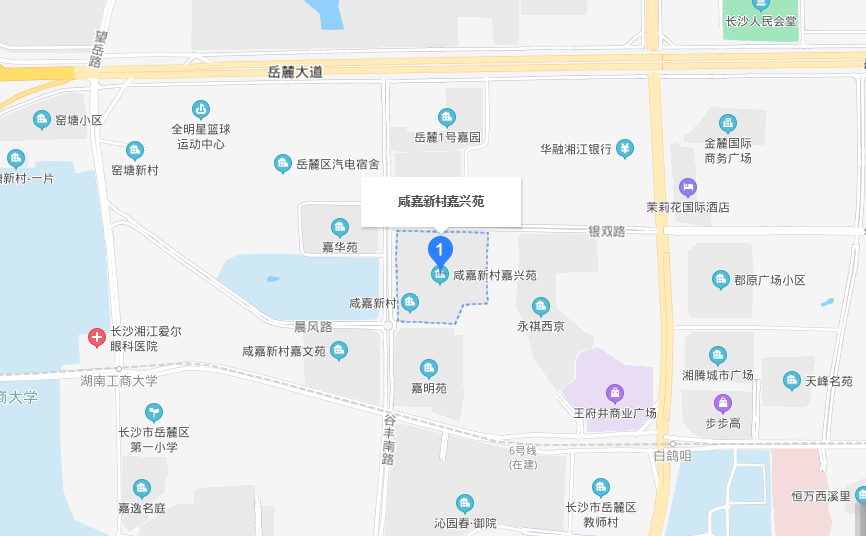
Task: Select the 嘉明苑 map marker
Action: pos(429,369)
